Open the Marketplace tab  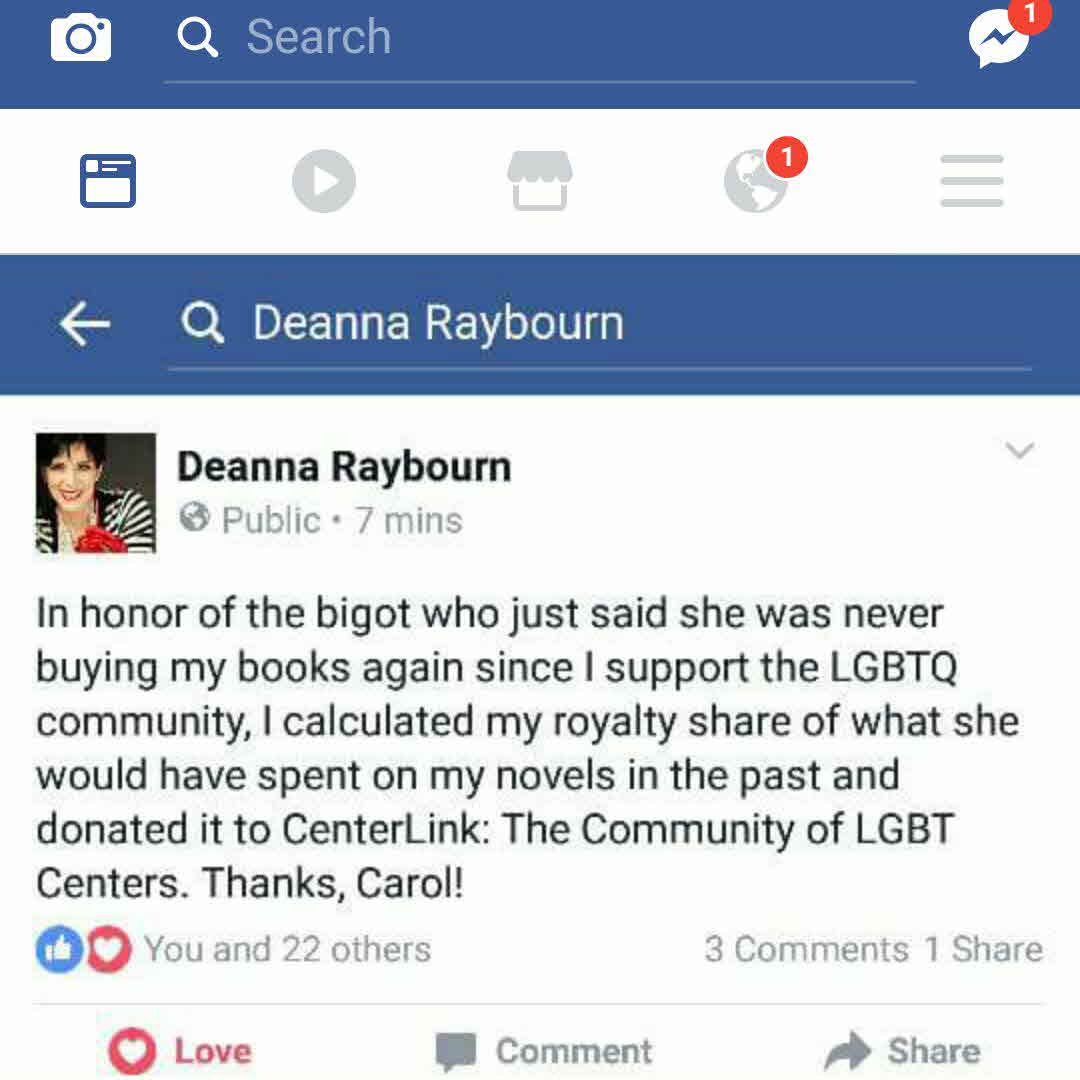[540, 182]
